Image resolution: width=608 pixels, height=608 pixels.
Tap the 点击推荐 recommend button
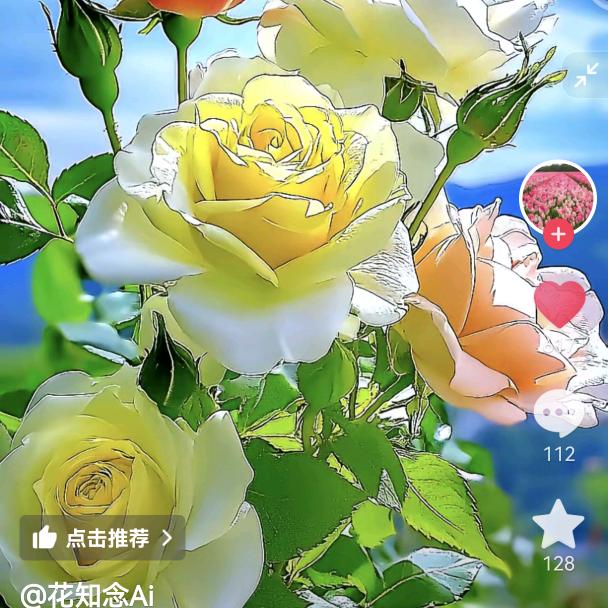(102, 538)
